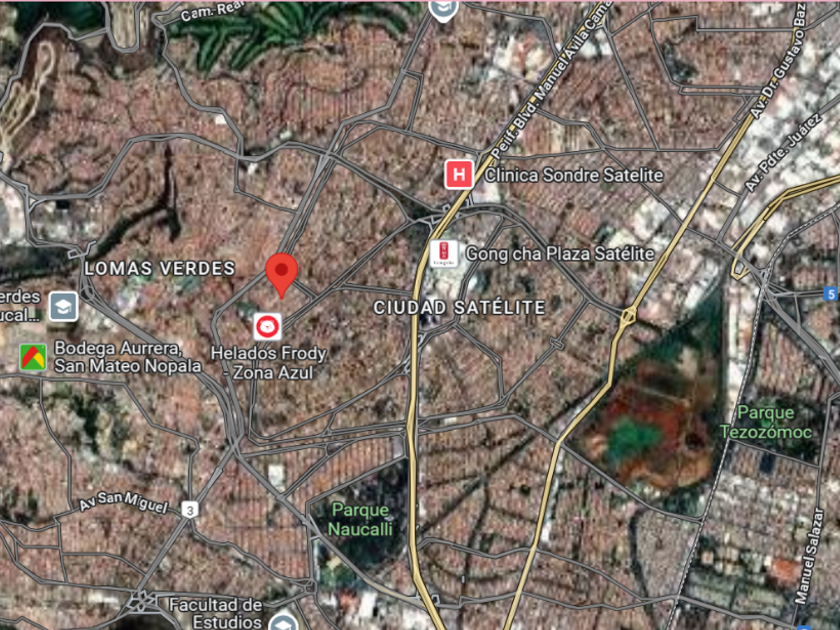
Task: Open the Clínica Sondre Satélite hospital marker
Action: (459, 174)
